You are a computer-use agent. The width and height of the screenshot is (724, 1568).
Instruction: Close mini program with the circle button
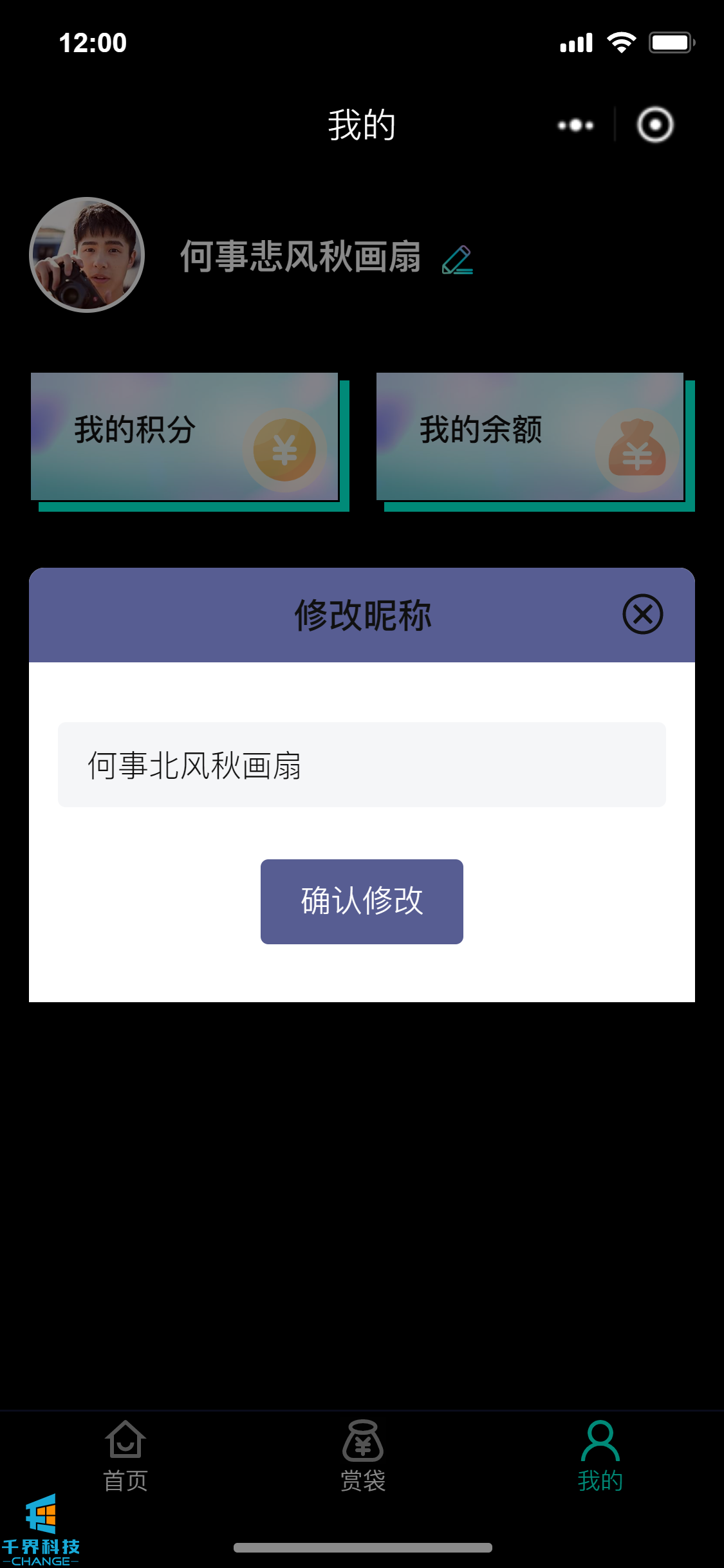[x=654, y=125]
